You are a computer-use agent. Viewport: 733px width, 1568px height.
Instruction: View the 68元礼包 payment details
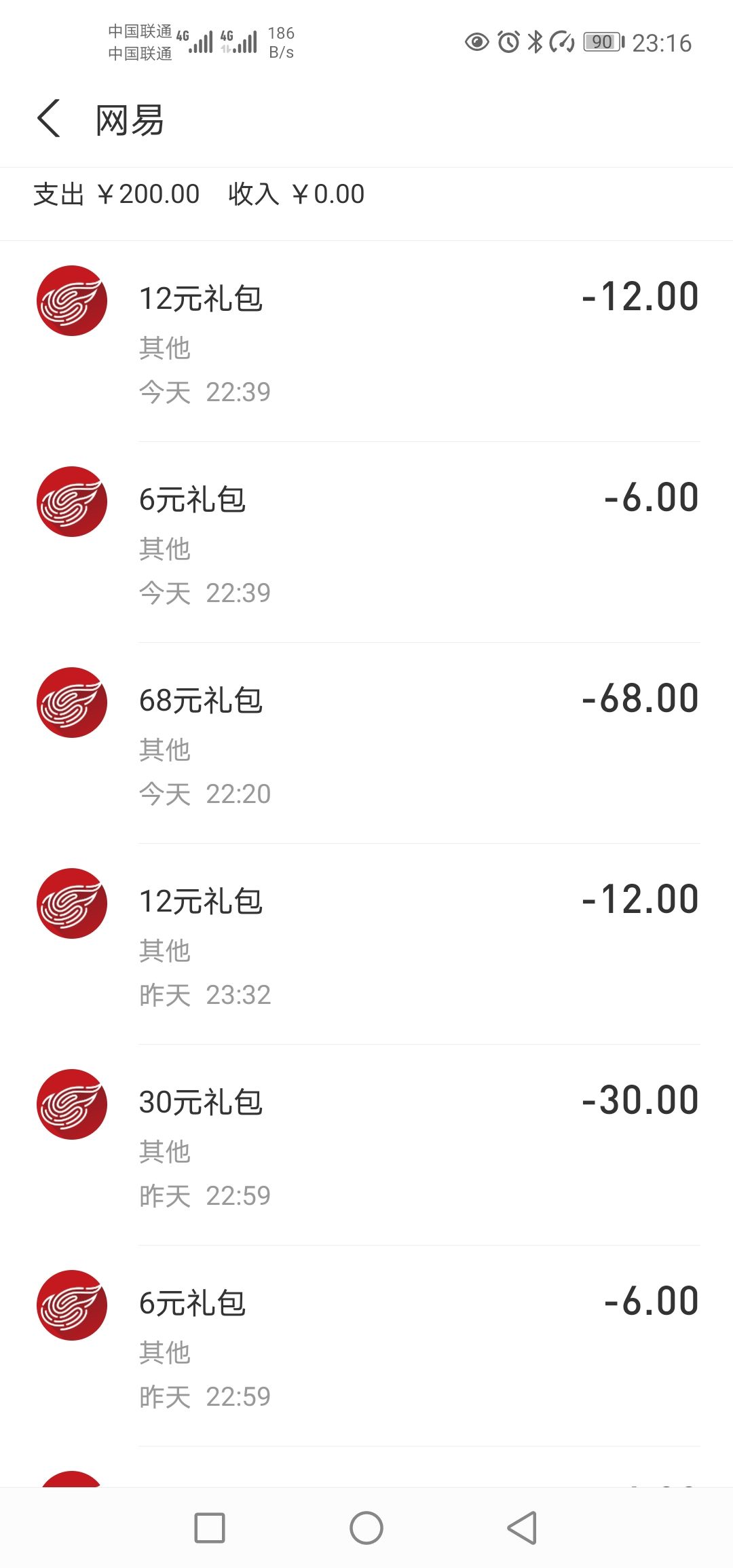(366, 743)
